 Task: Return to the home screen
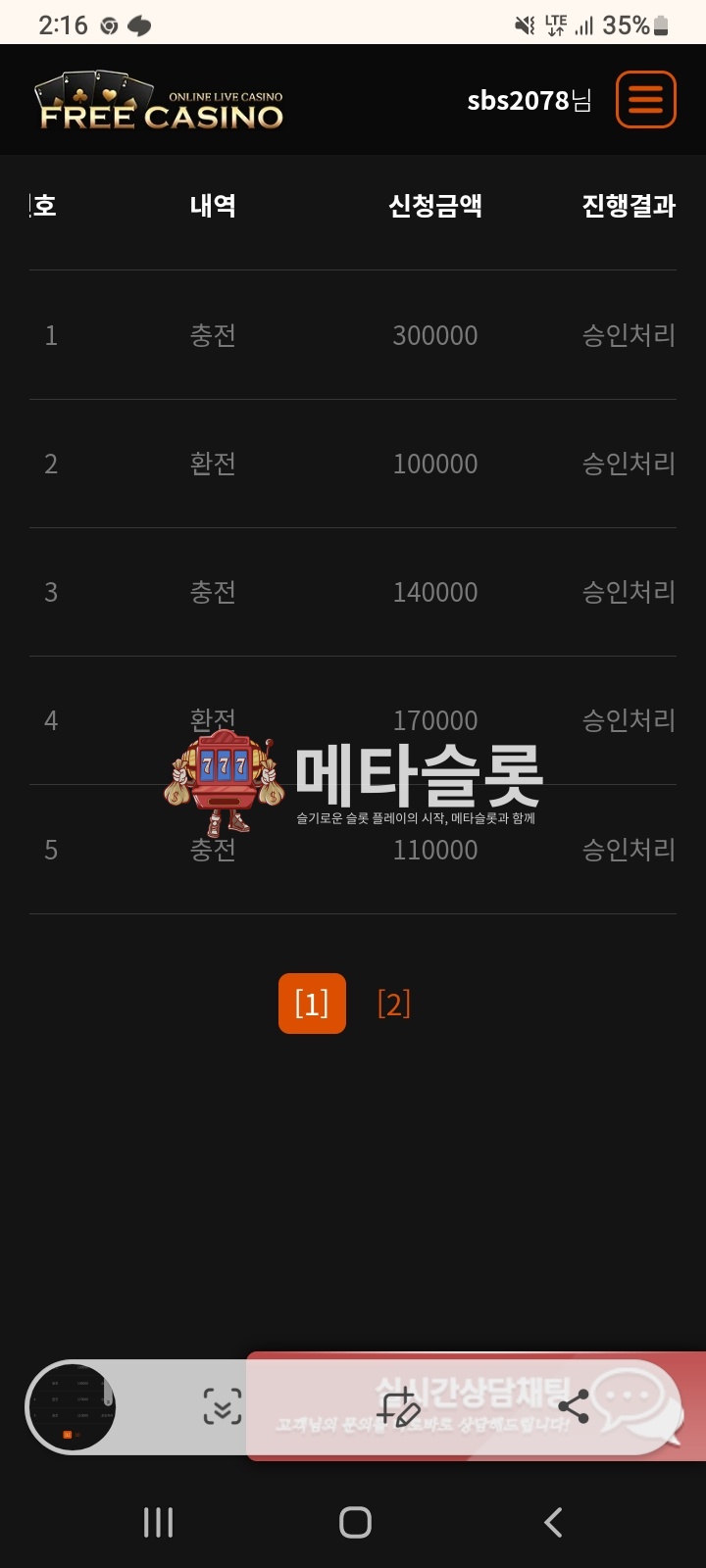pyautogui.click(x=355, y=1522)
